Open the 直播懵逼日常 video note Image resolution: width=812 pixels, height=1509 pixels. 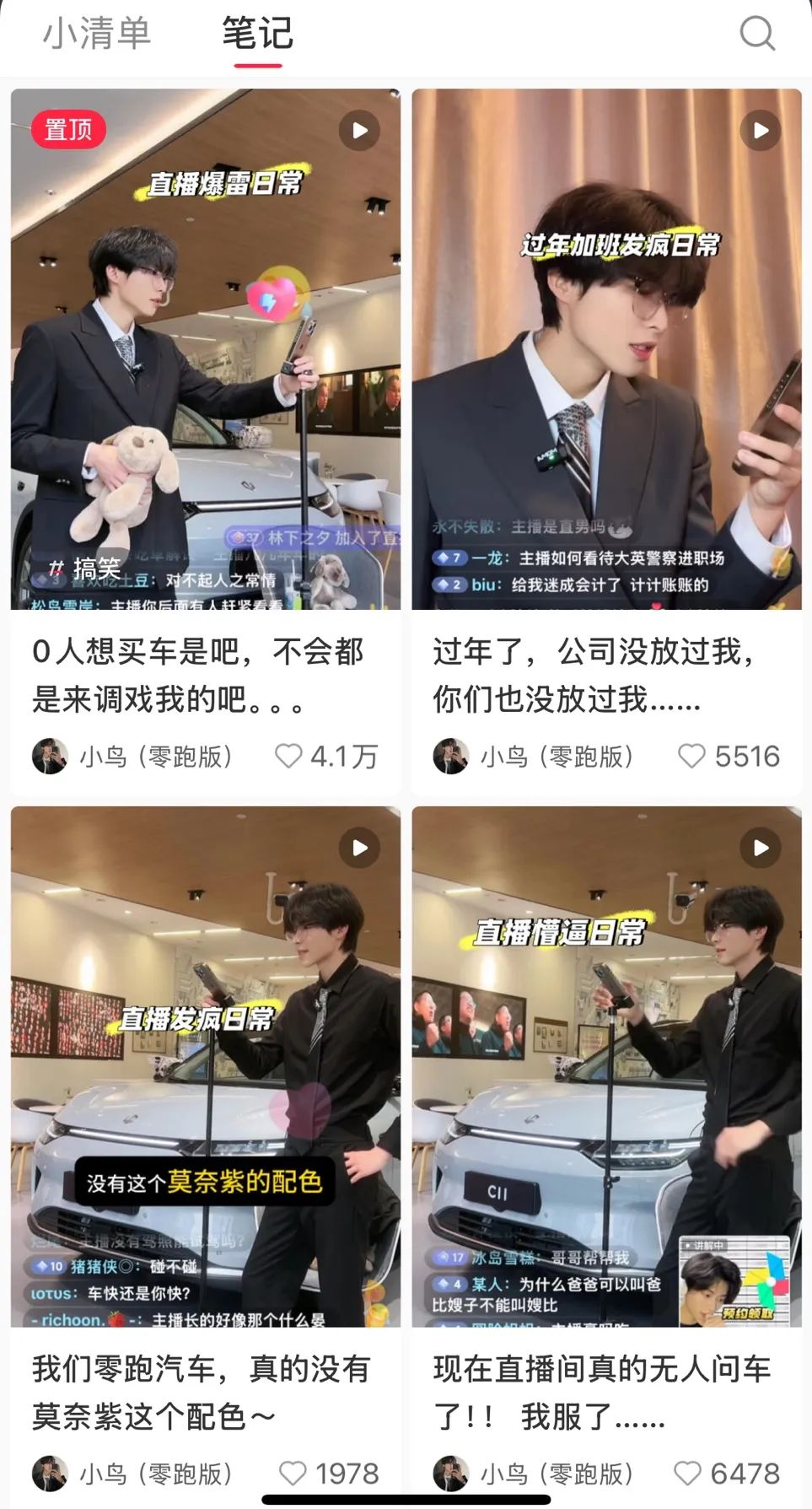(x=606, y=1066)
